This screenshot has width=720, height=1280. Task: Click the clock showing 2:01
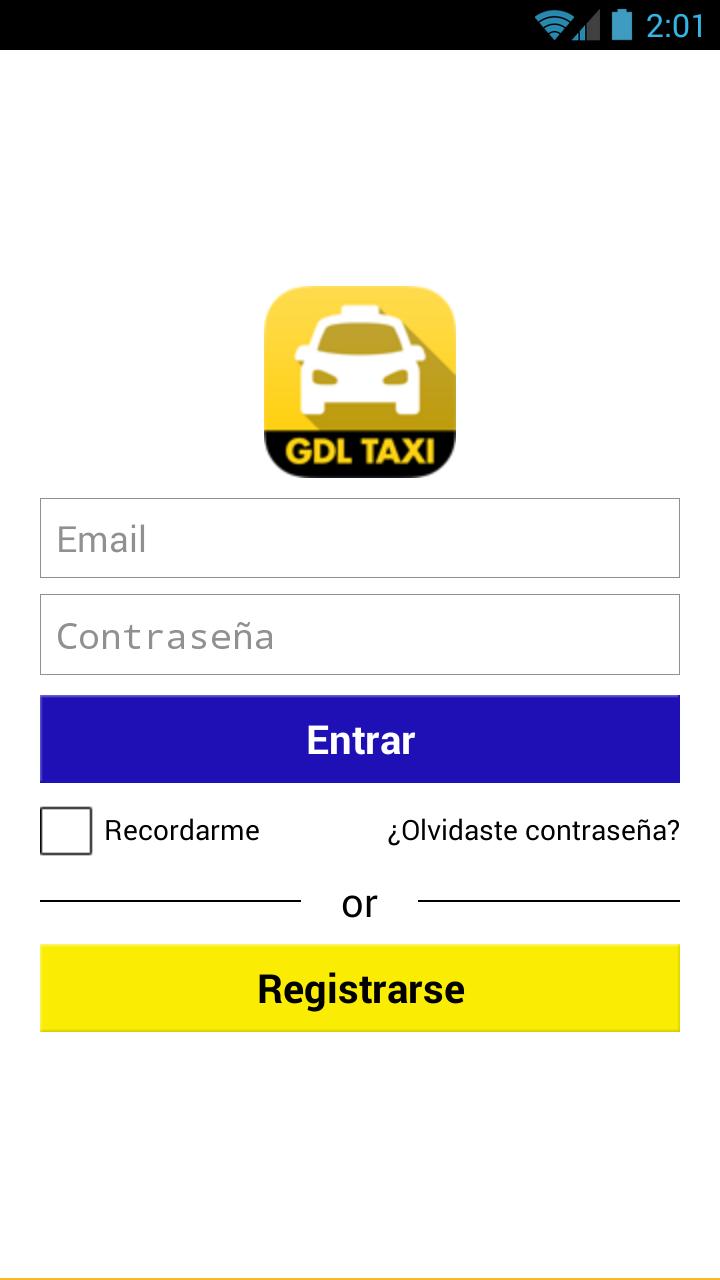tap(676, 25)
